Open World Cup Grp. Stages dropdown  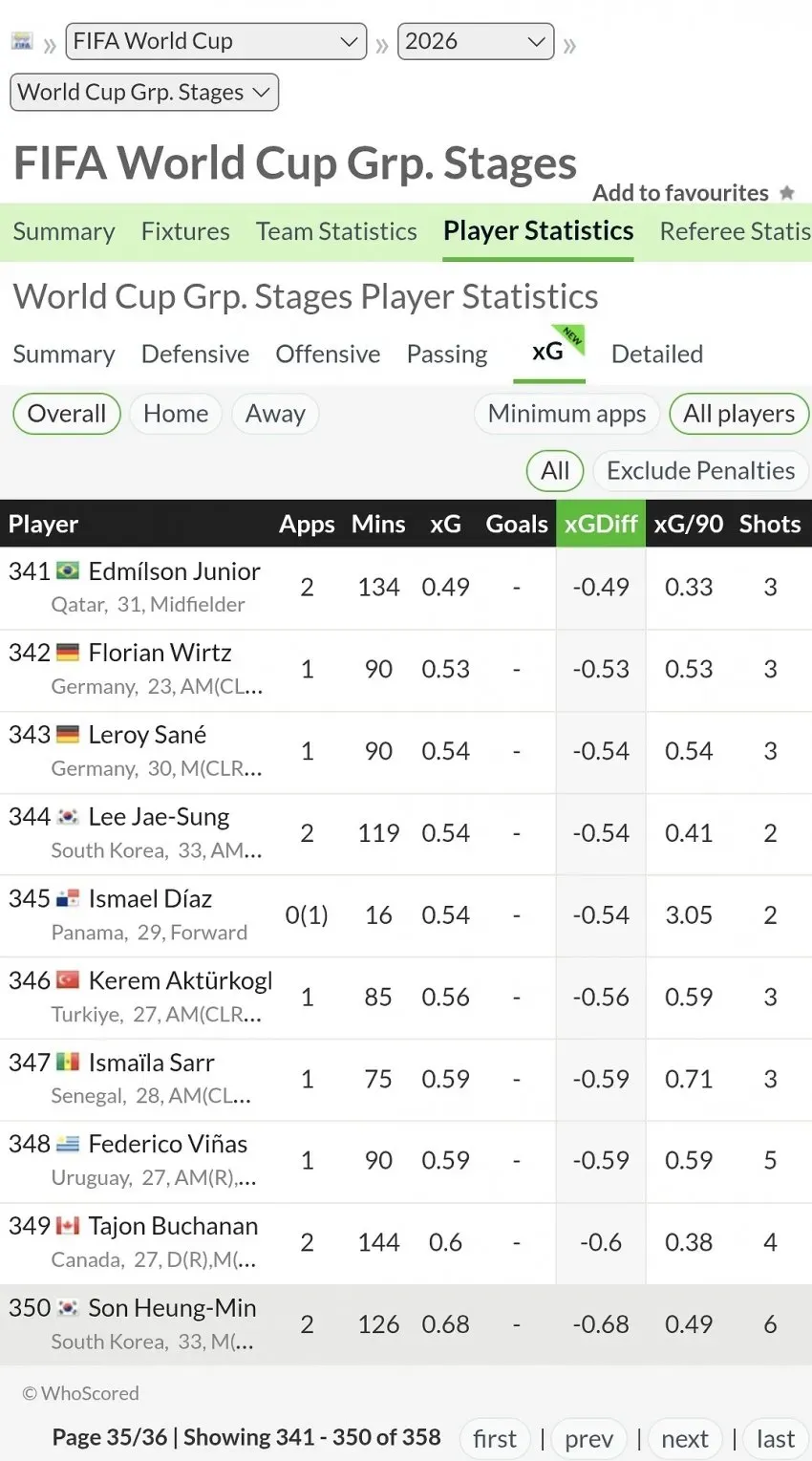144,92
